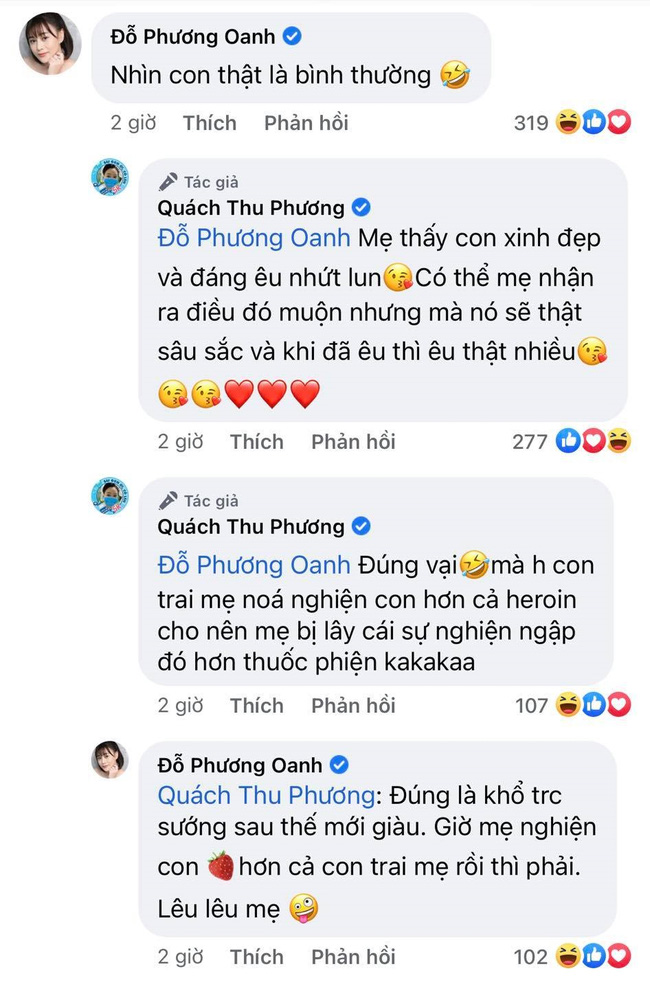Like the reply starting with "Đúng vại"
The width and height of the screenshot is (650, 982).
pos(256,705)
